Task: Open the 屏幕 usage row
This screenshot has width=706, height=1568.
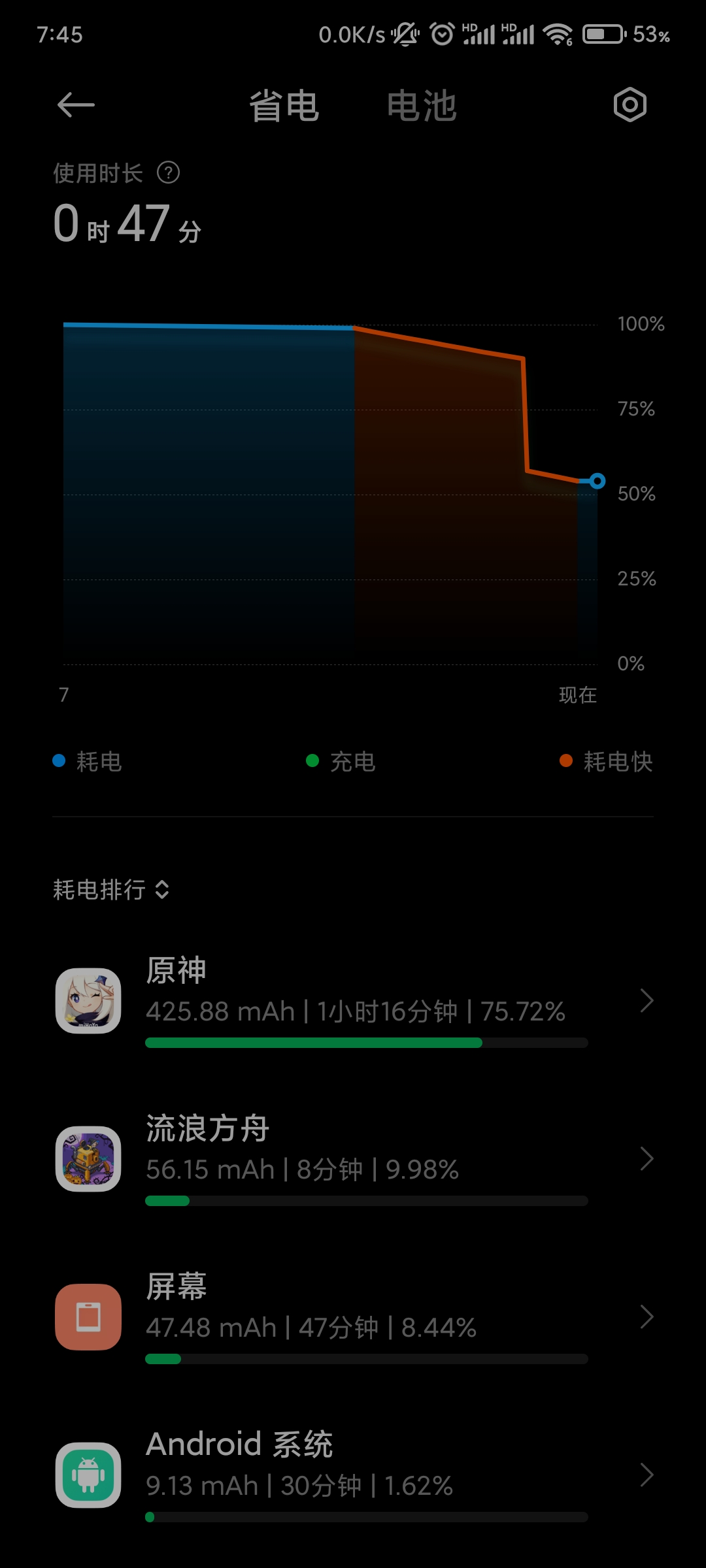Action: click(x=353, y=1317)
